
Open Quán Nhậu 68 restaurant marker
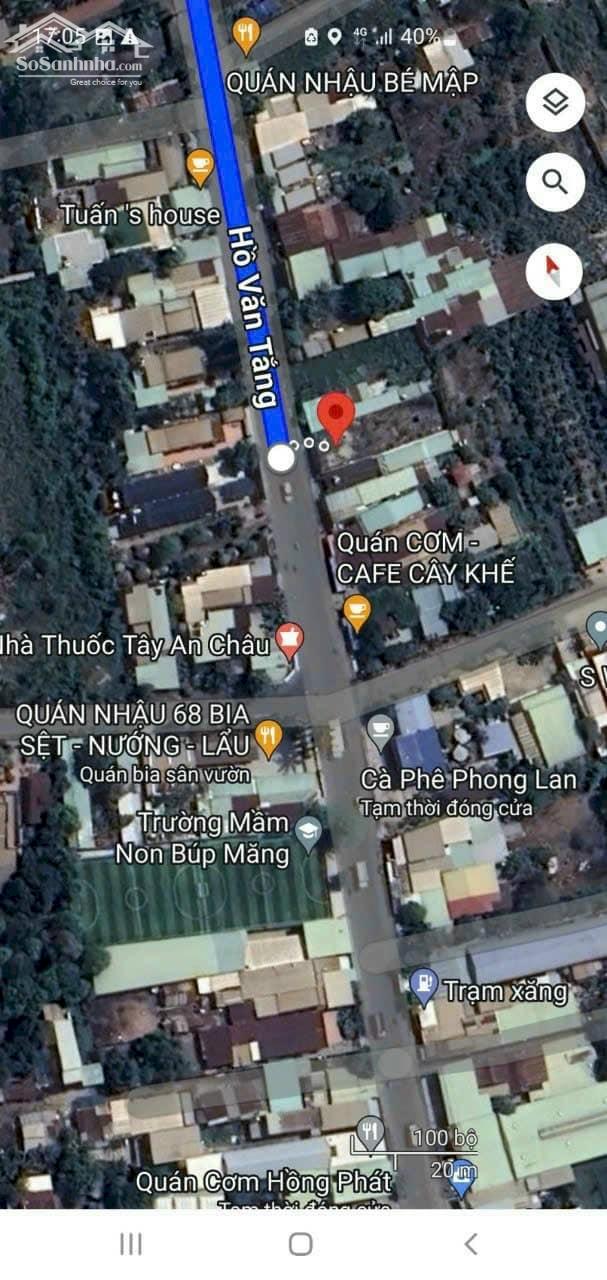[268, 738]
